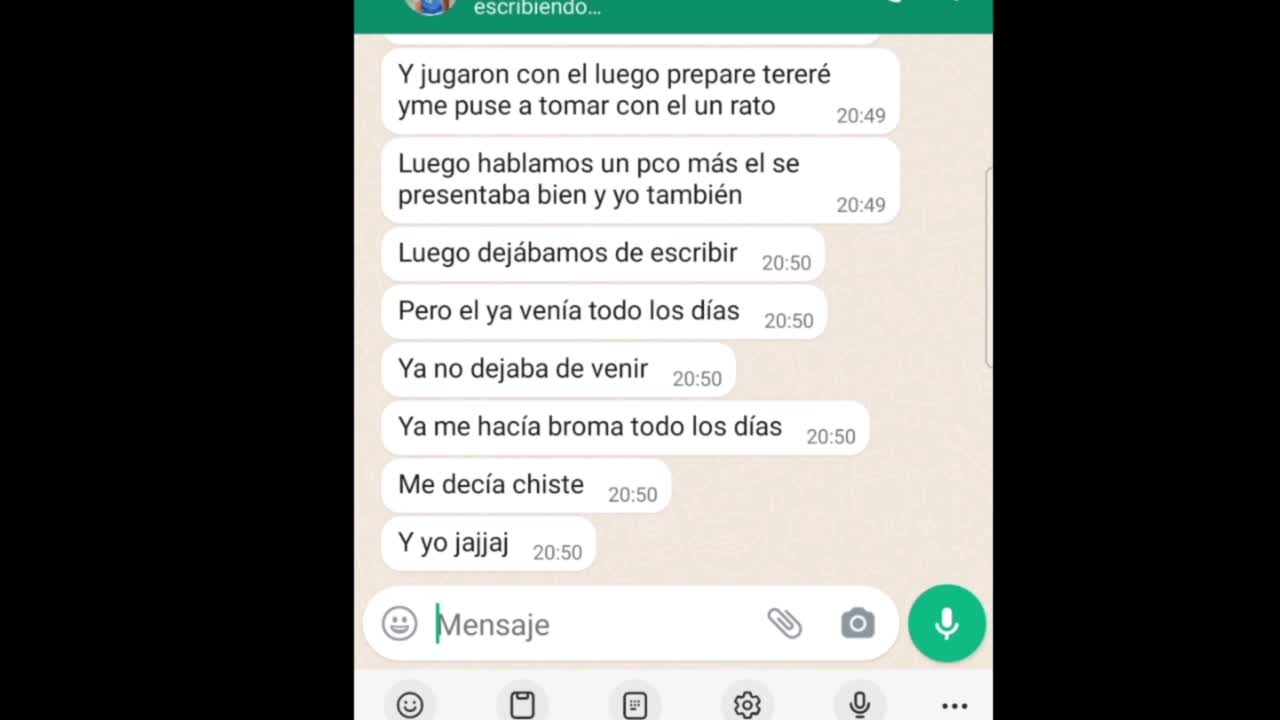Open contact profile picture in header
The width and height of the screenshot is (1280, 720).
431,6
